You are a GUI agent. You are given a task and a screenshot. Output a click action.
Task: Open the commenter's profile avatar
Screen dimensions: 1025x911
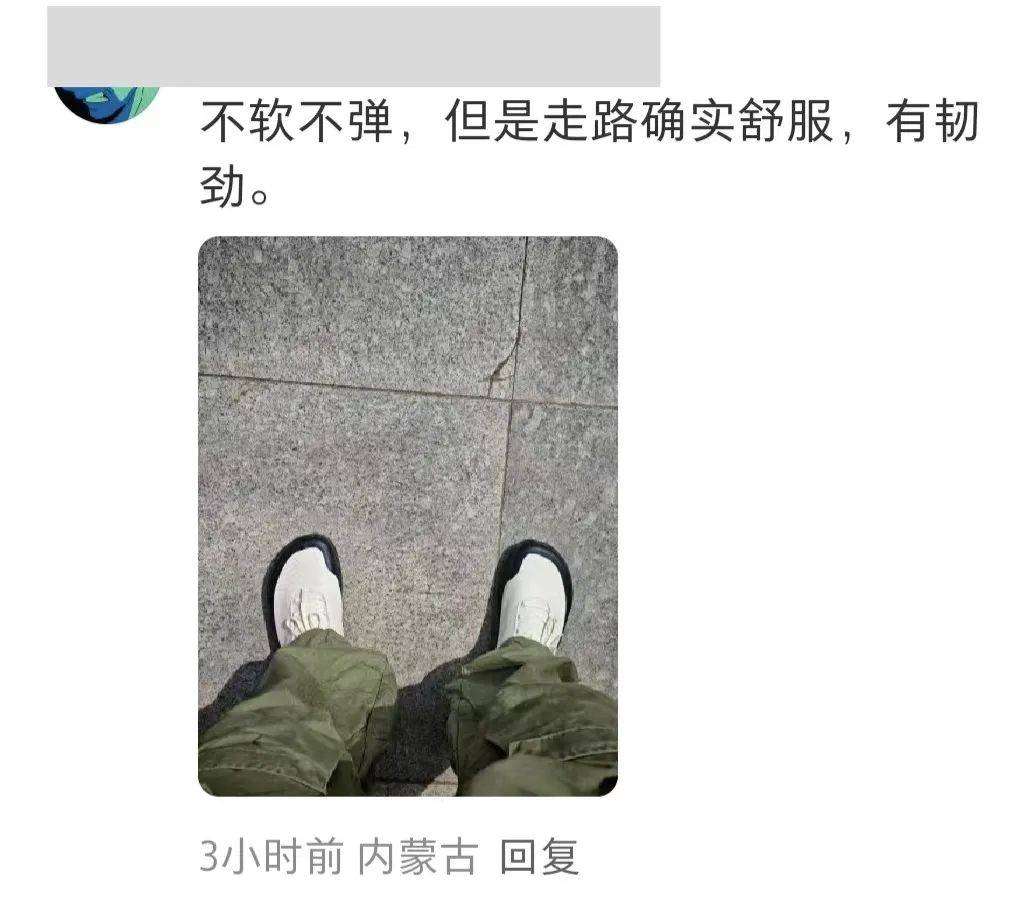(107, 102)
